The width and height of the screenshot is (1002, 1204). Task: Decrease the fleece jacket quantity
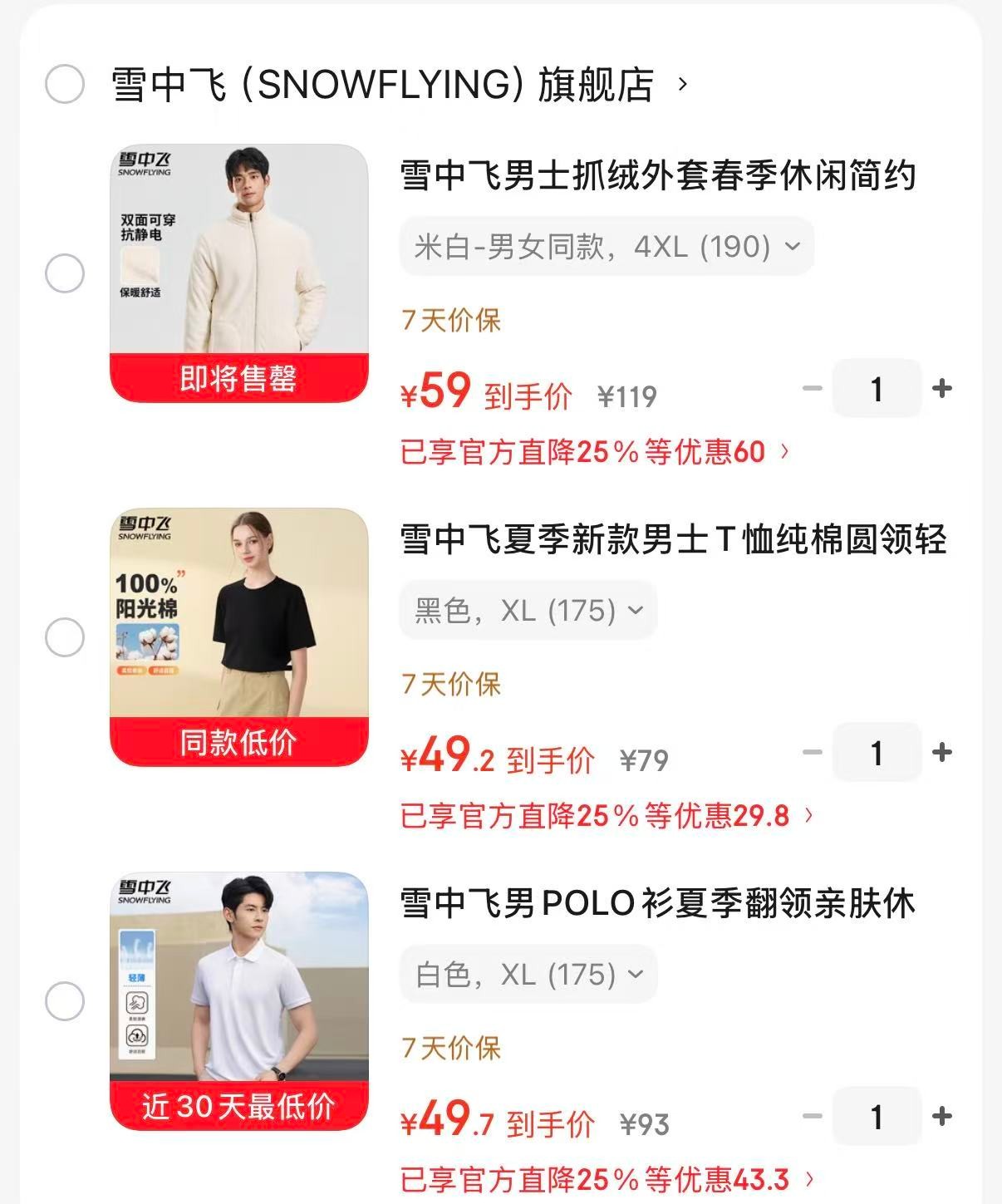click(813, 388)
